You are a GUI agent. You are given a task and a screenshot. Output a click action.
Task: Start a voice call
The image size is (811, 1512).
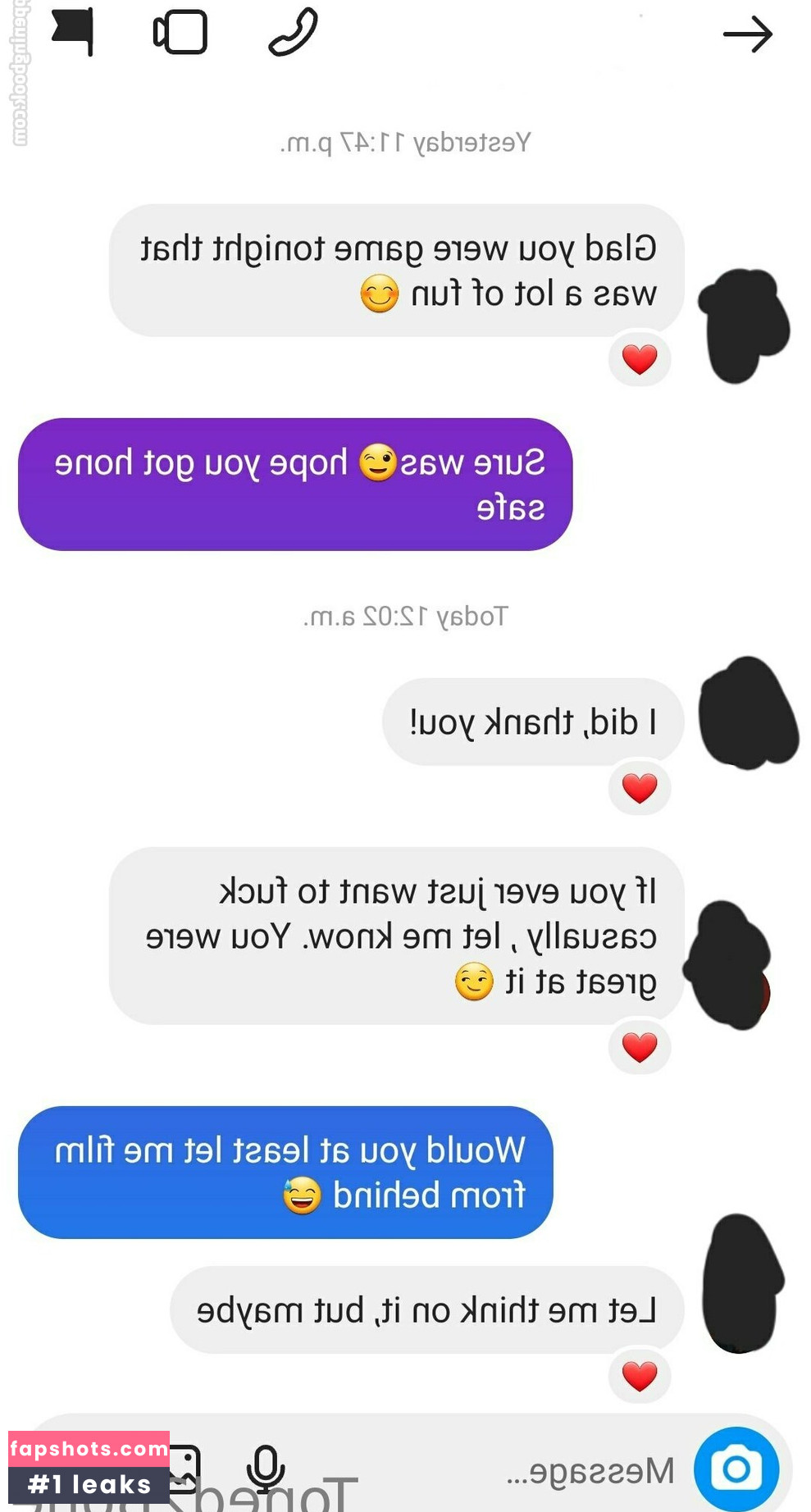pyautogui.click(x=293, y=33)
